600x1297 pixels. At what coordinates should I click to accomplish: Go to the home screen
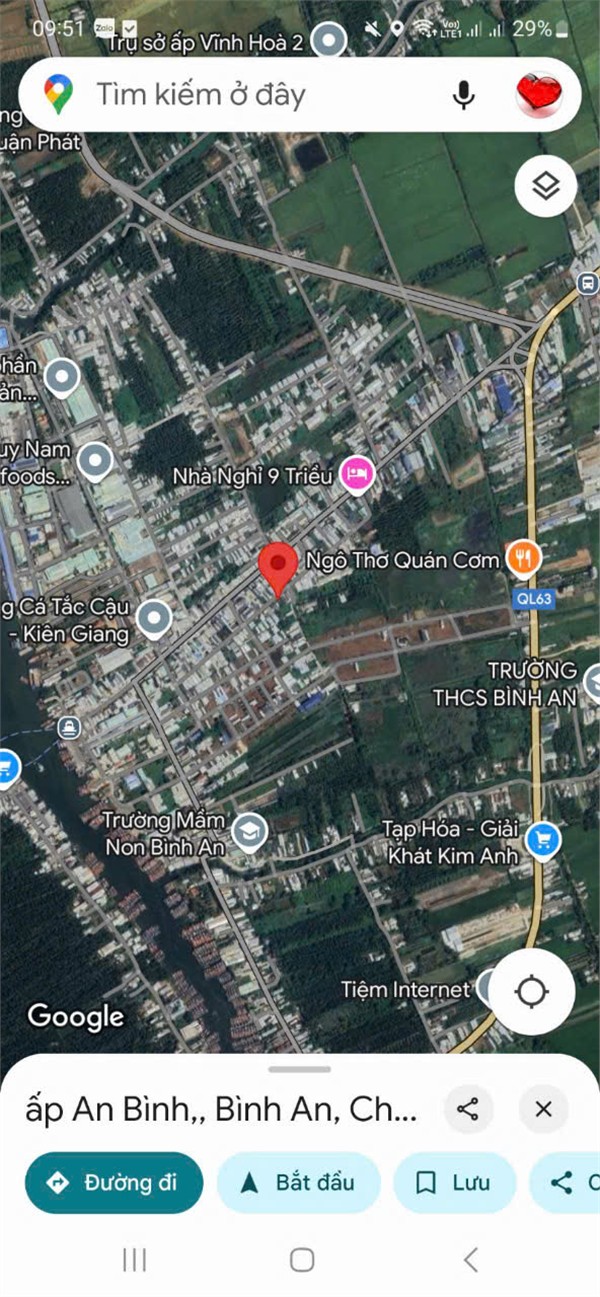coord(301,1260)
